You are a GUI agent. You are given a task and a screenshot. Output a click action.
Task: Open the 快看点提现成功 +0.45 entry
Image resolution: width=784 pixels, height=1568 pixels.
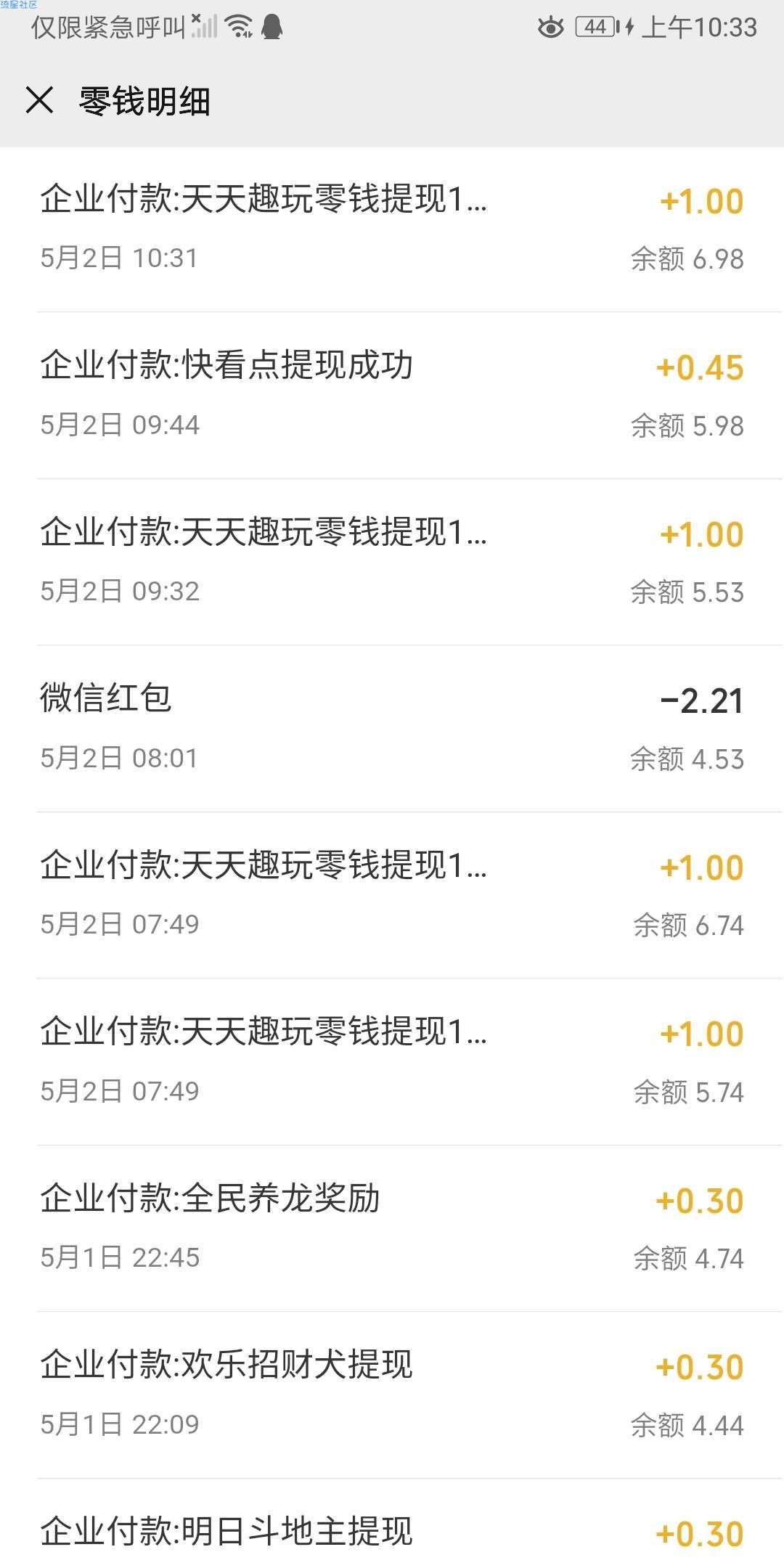(x=392, y=396)
